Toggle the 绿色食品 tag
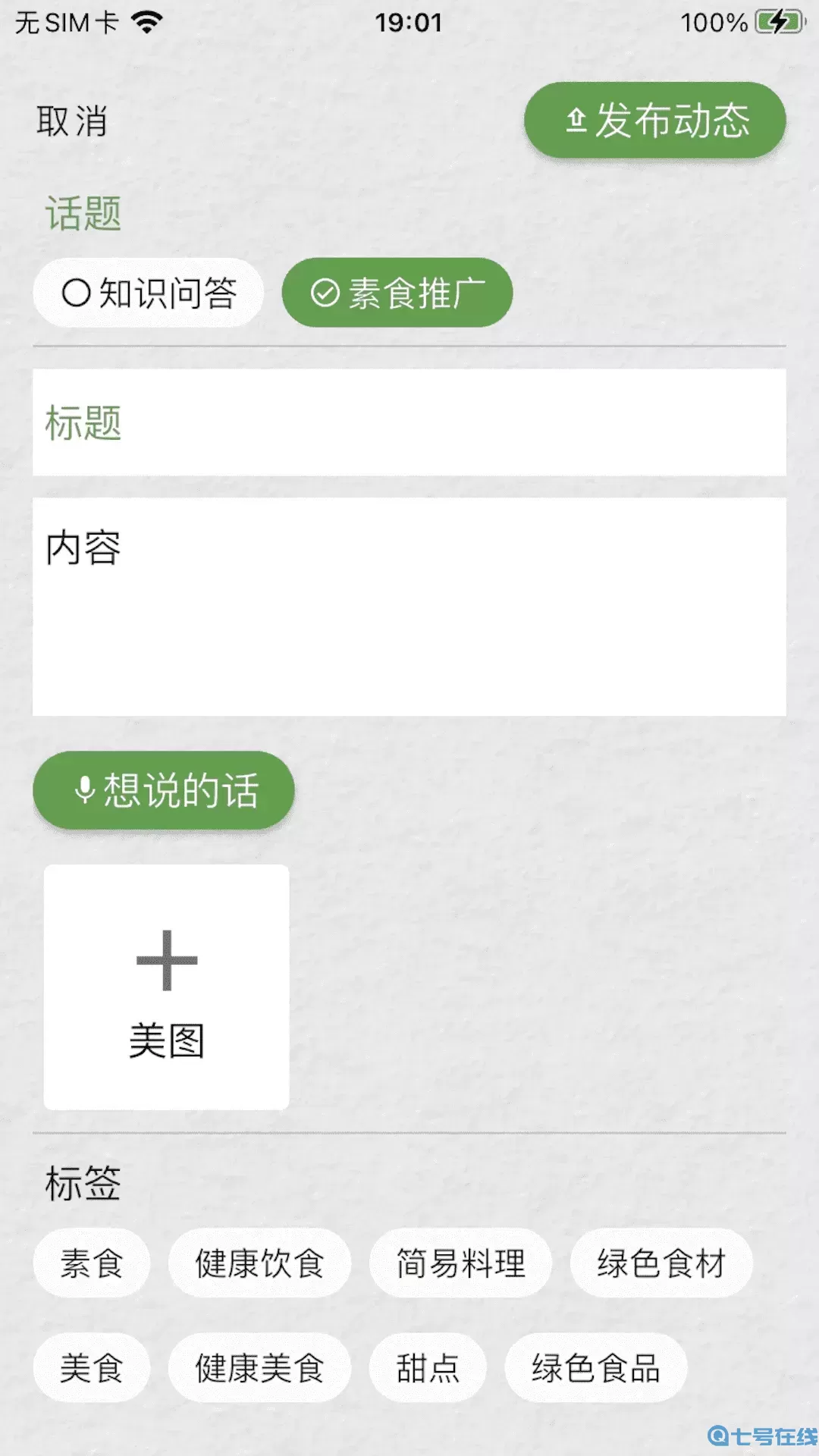This screenshot has width=819, height=1456. coord(596,1369)
